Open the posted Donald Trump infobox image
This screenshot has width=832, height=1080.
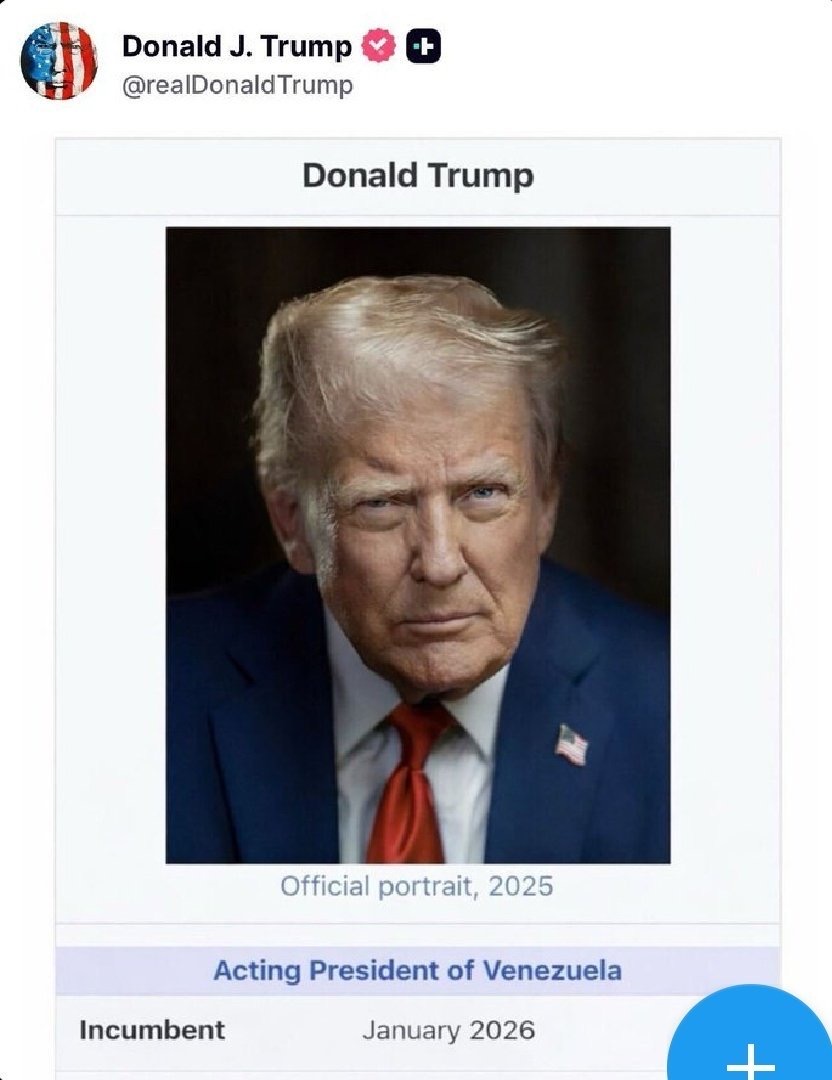417,545
